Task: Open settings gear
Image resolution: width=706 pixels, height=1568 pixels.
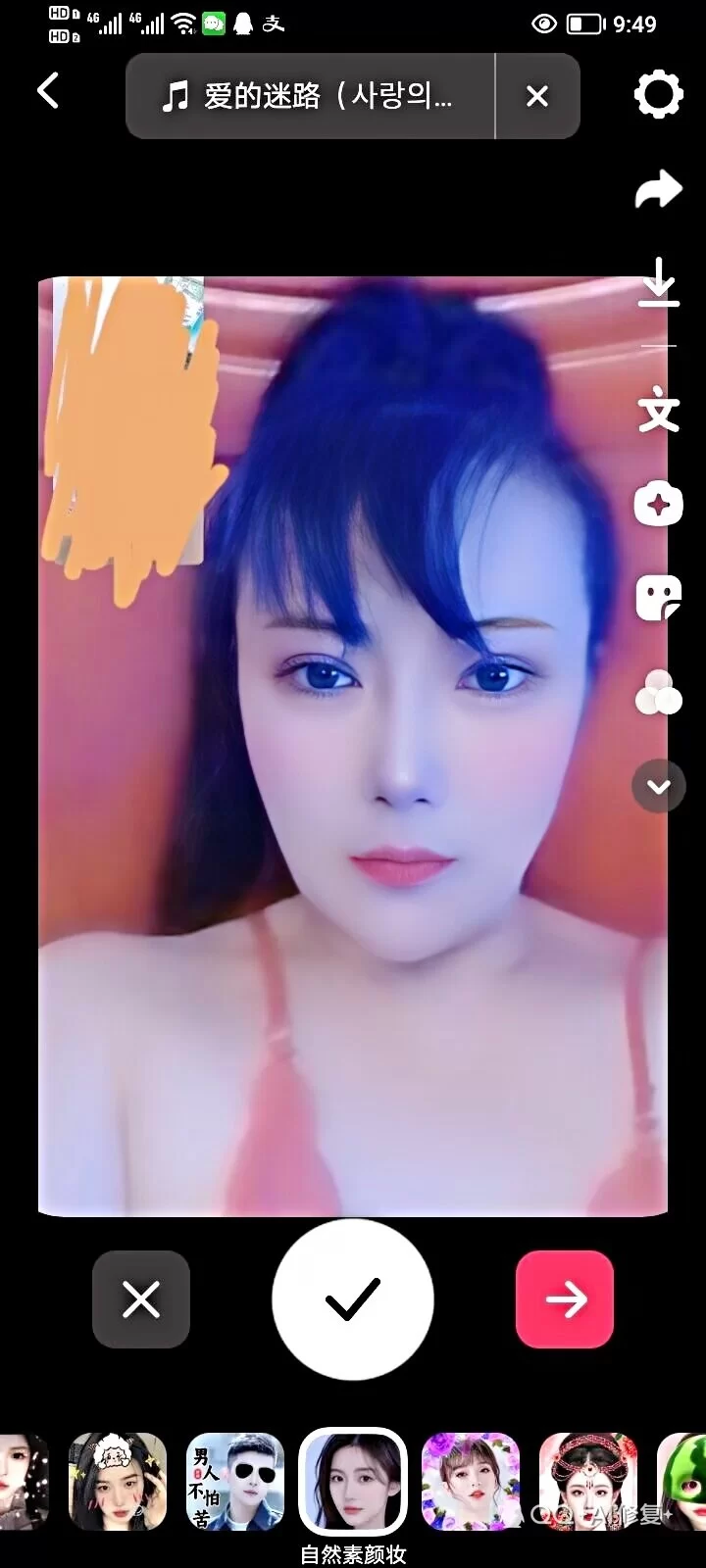Action: [x=658, y=95]
